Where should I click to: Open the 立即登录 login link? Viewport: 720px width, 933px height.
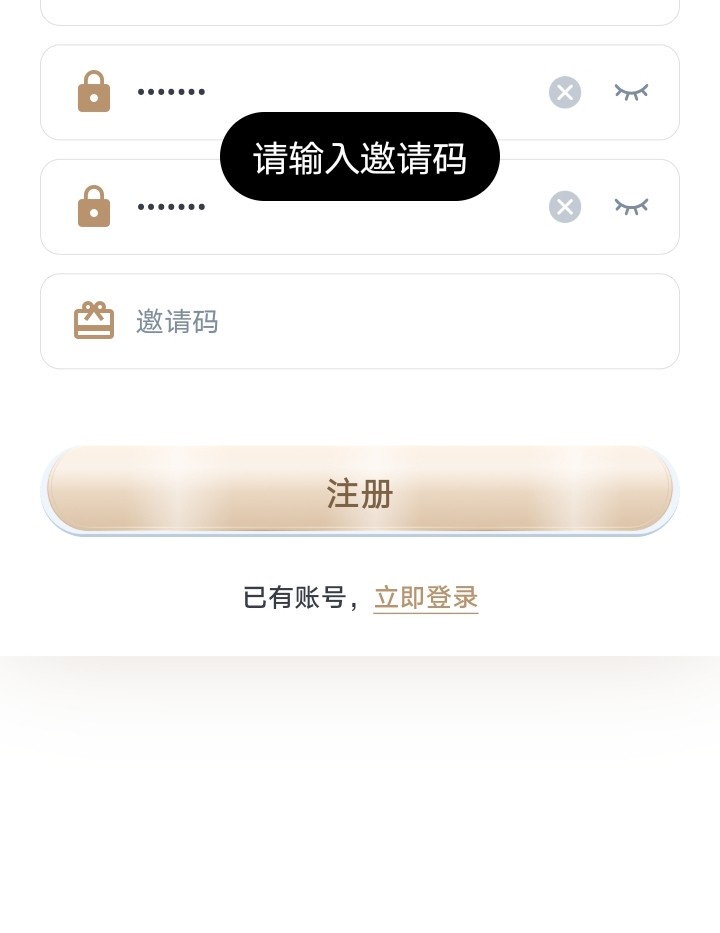[426, 597]
